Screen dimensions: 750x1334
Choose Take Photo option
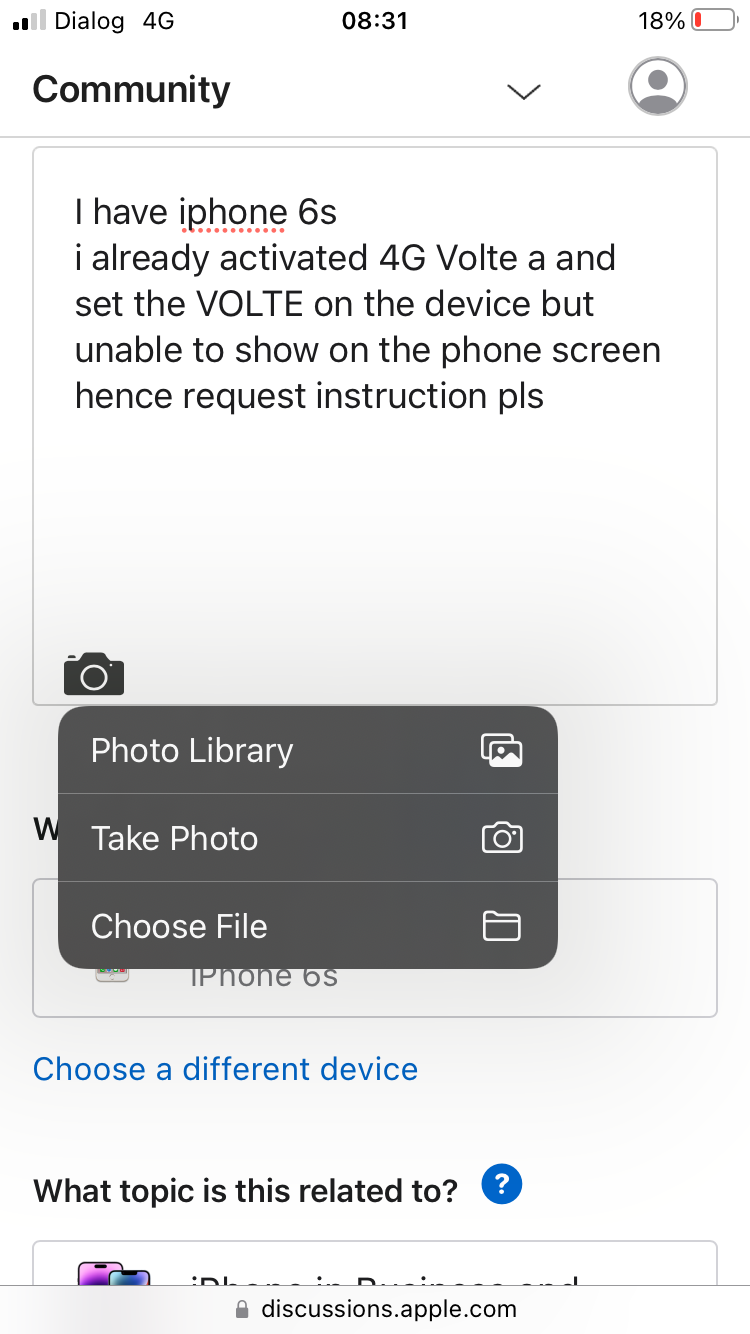pos(307,838)
